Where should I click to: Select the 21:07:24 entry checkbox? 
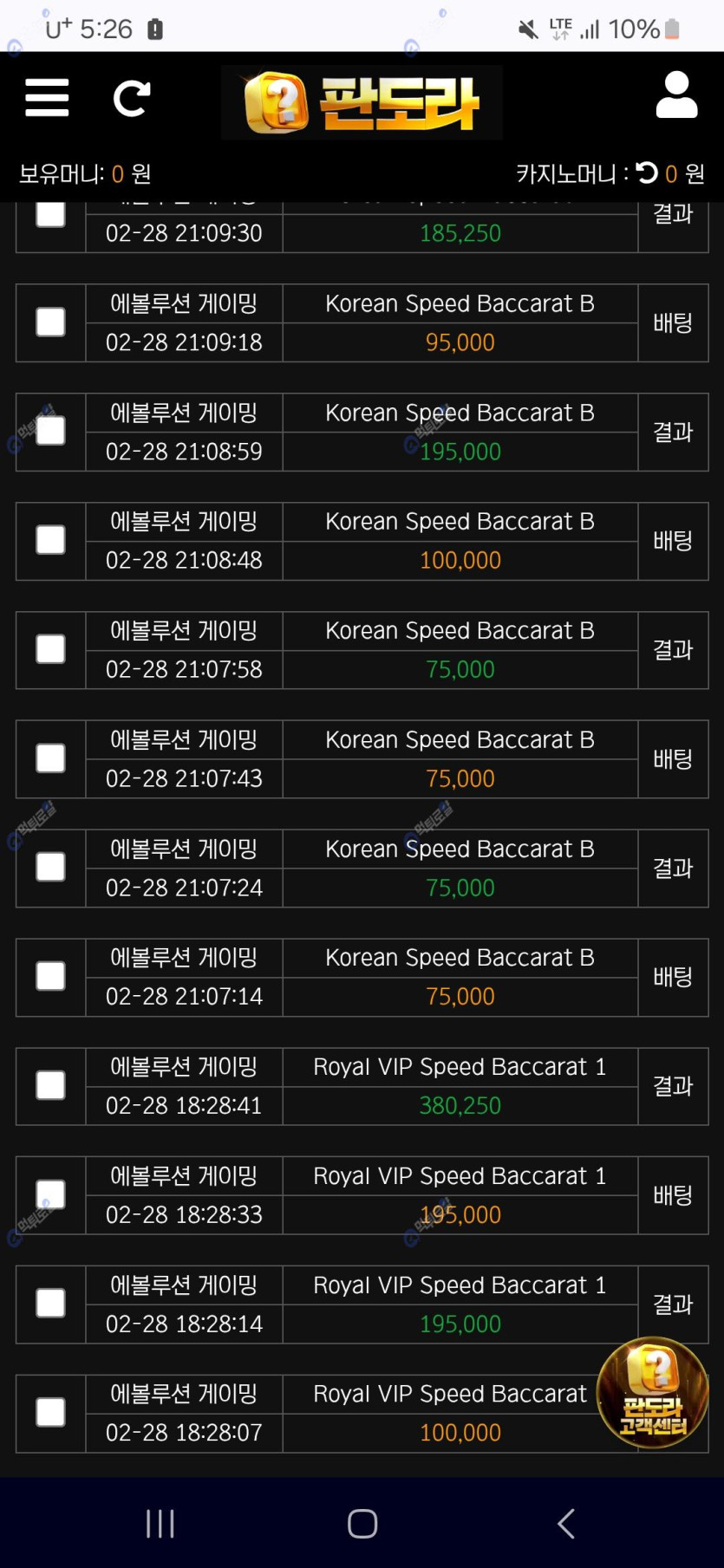click(50, 868)
